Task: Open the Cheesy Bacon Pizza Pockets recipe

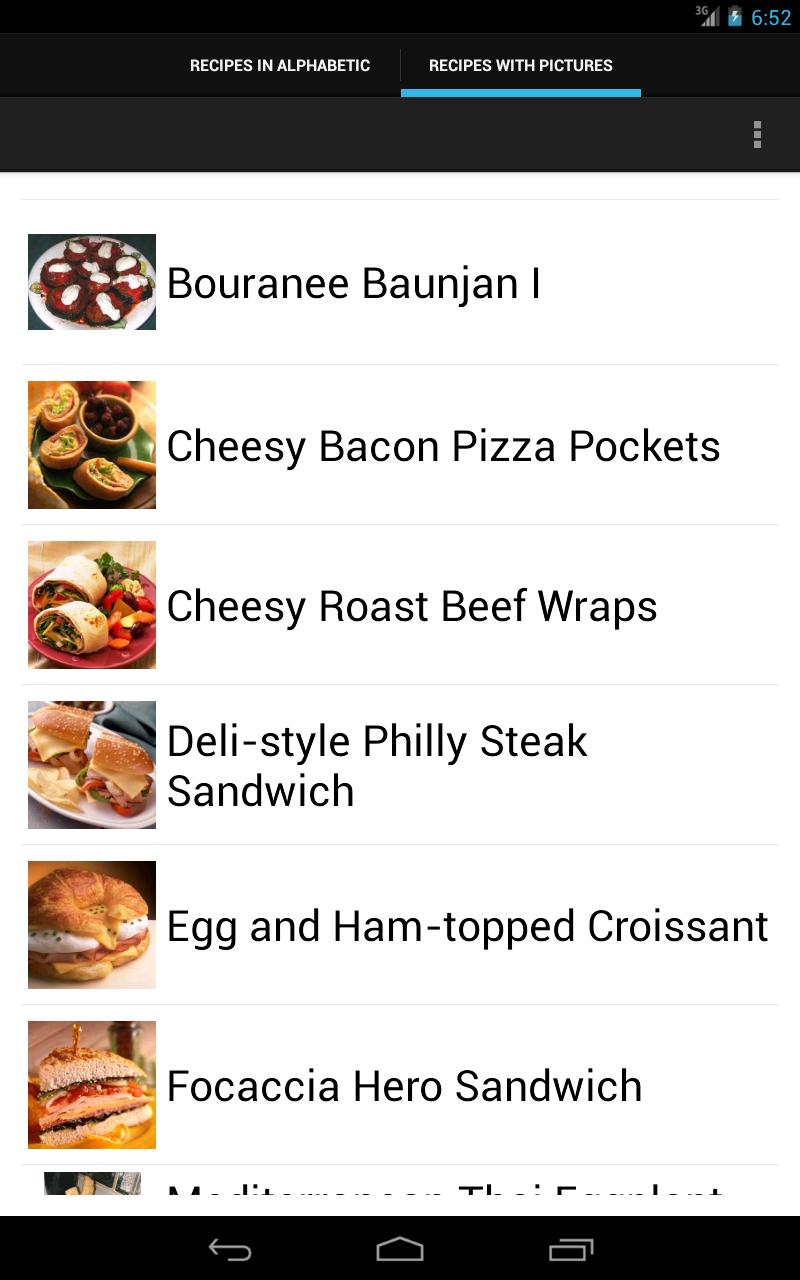Action: pyautogui.click(x=444, y=445)
